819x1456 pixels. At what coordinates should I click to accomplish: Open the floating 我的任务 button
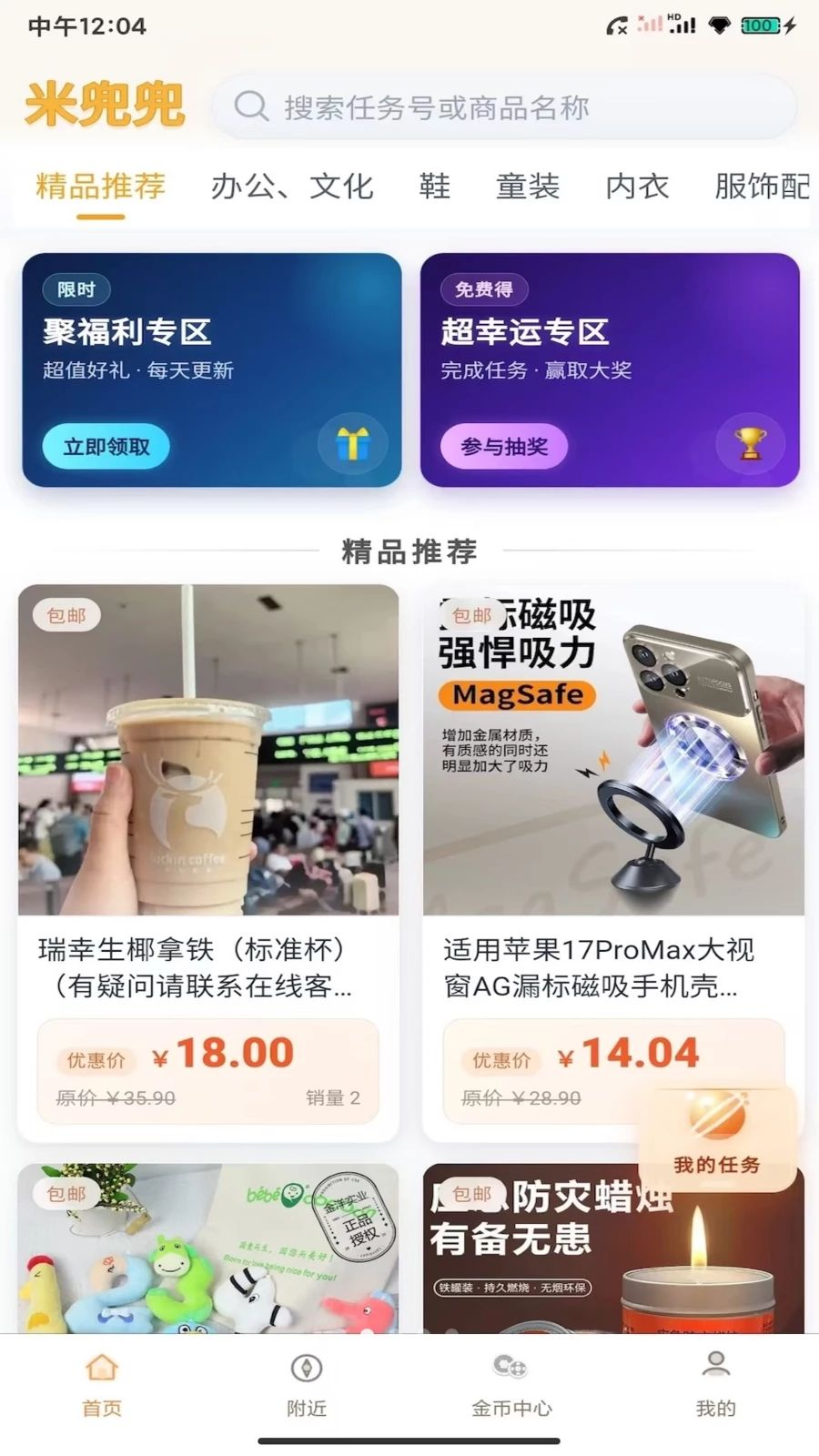717,1137
